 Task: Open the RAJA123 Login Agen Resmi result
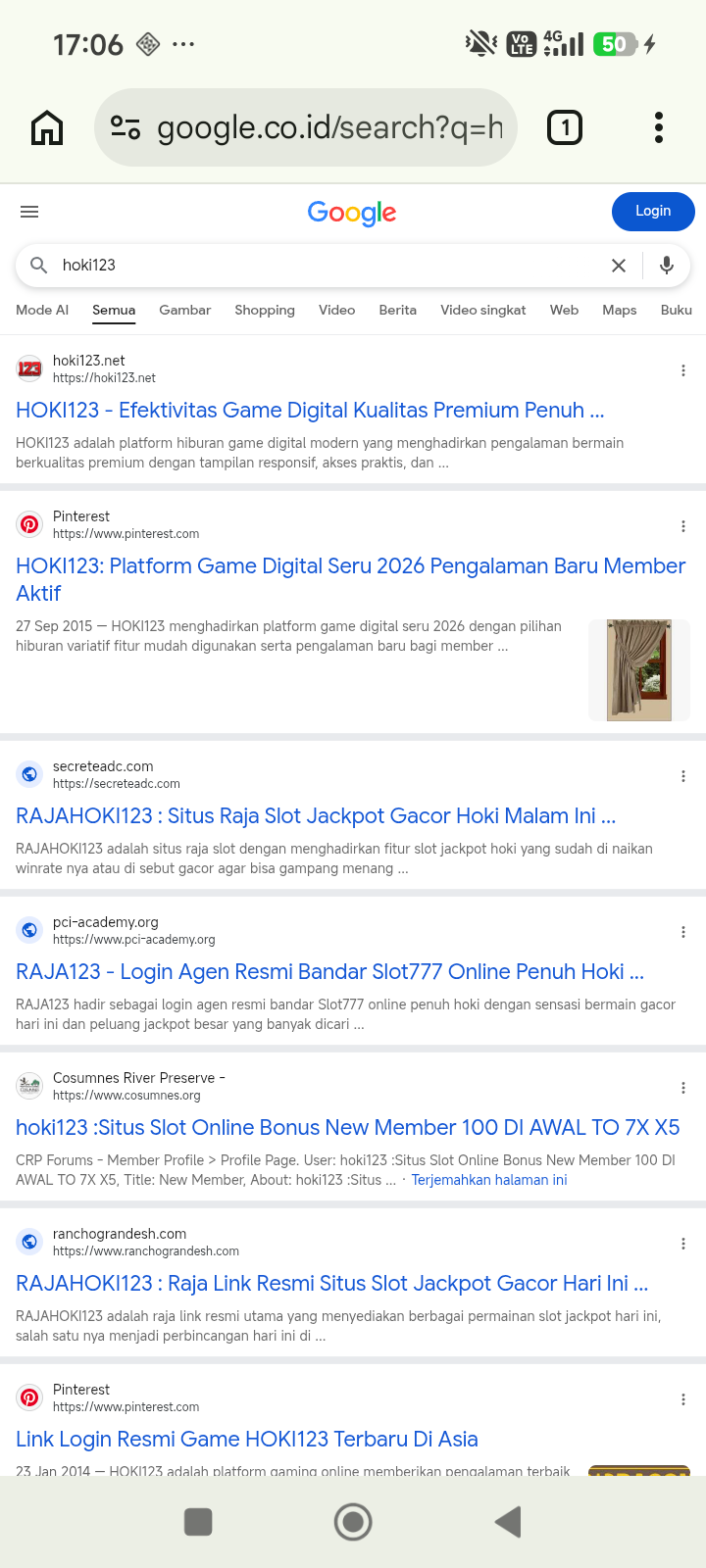point(329,971)
